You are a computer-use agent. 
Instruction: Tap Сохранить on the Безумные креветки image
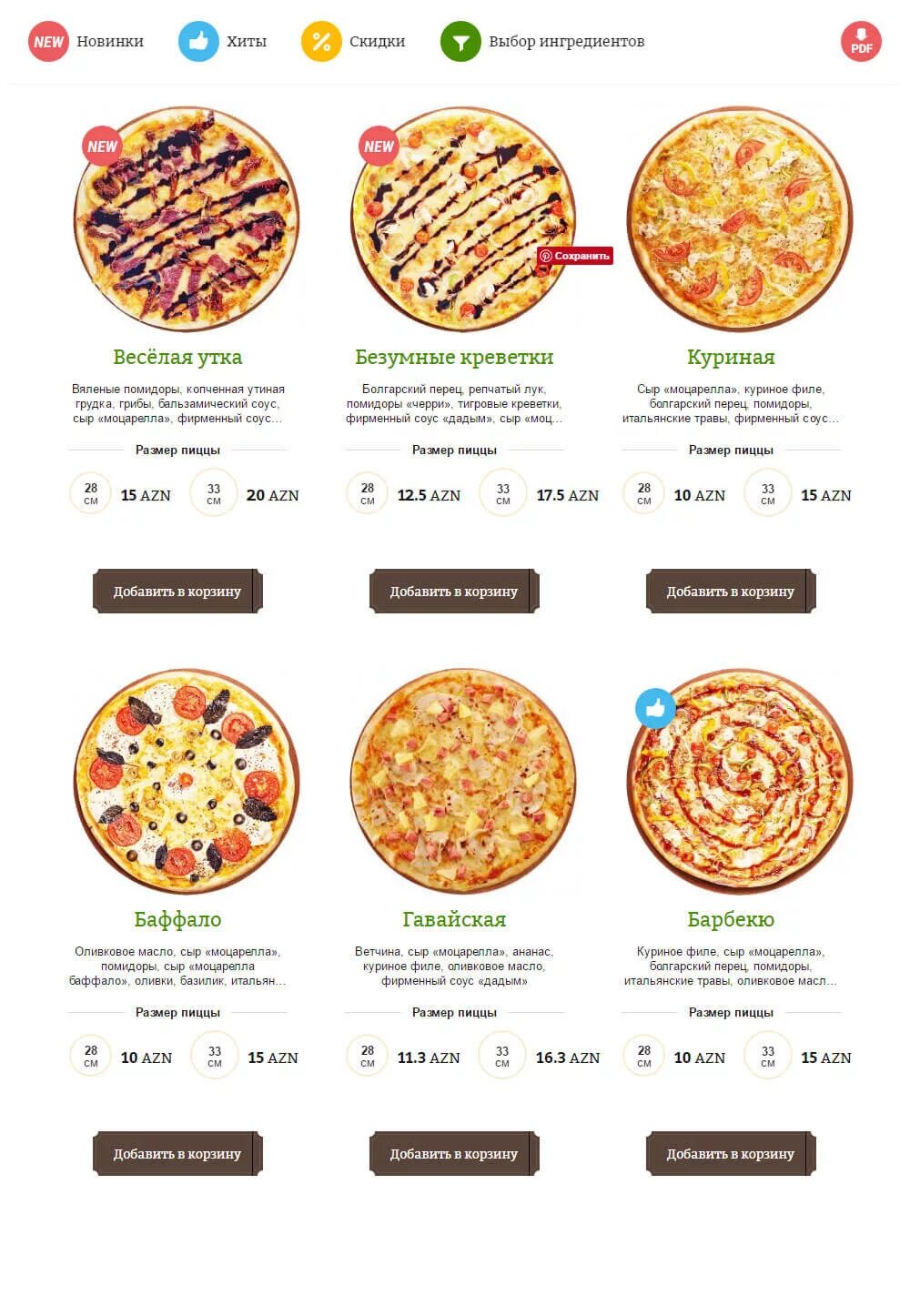tap(575, 256)
